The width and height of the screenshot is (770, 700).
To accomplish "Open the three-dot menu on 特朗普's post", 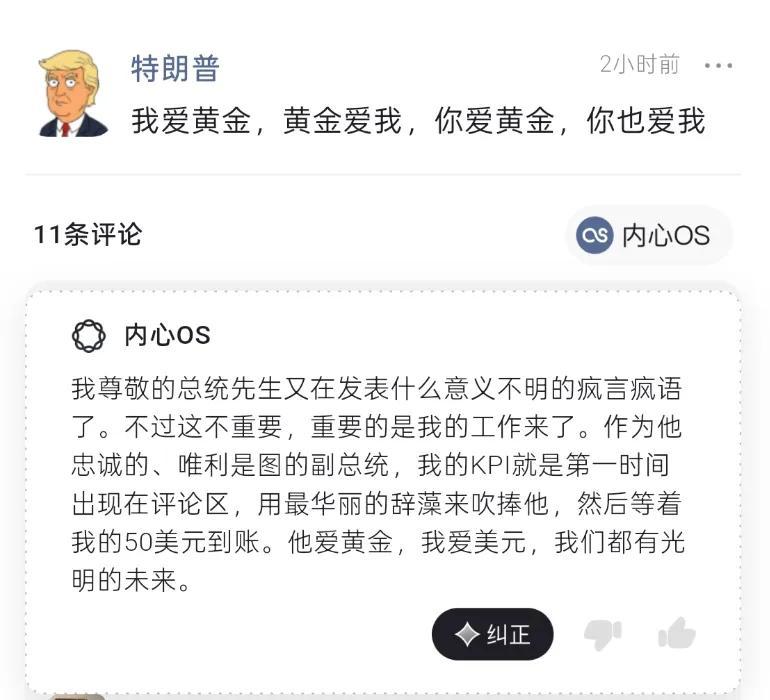I will point(718,66).
